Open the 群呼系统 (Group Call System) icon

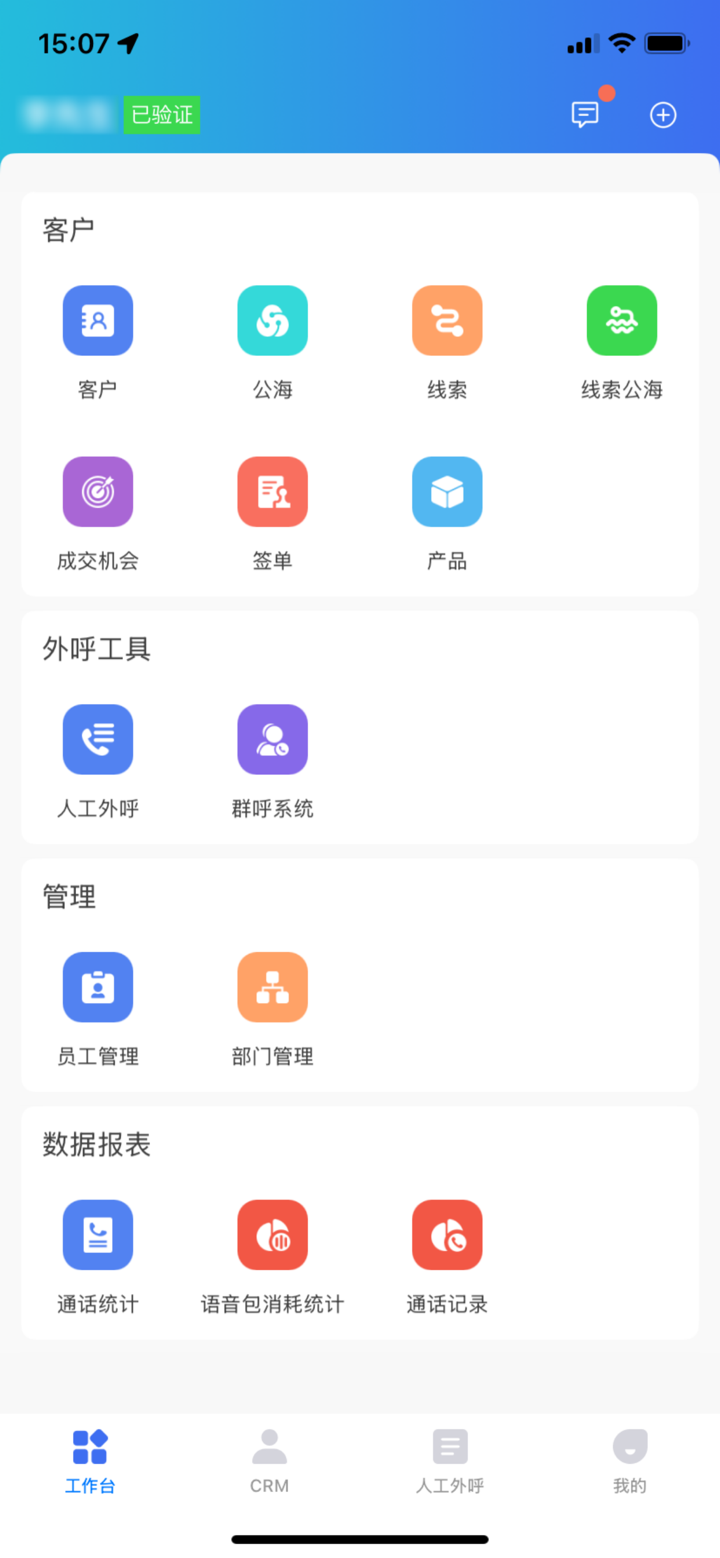(272, 739)
